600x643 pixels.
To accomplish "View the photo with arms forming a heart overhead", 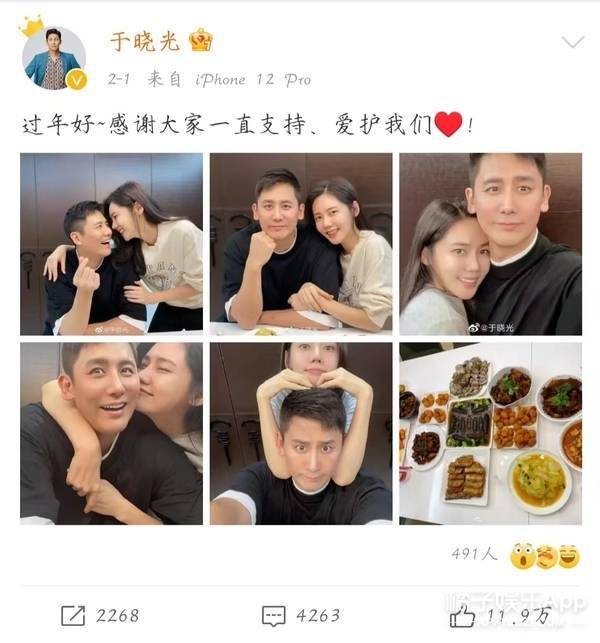I will pyautogui.click(x=300, y=433).
